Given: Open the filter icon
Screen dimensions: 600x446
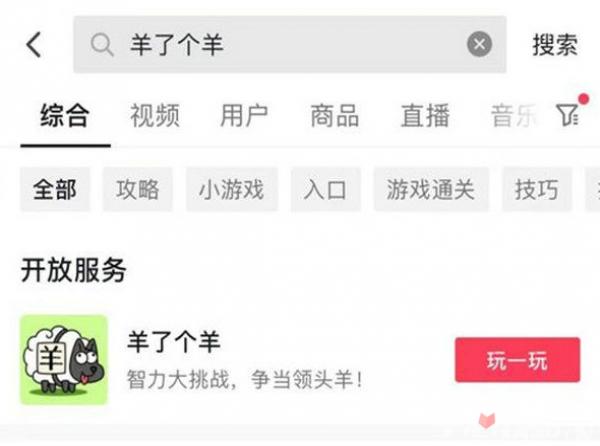Looking at the screenshot, I should click(x=568, y=115).
